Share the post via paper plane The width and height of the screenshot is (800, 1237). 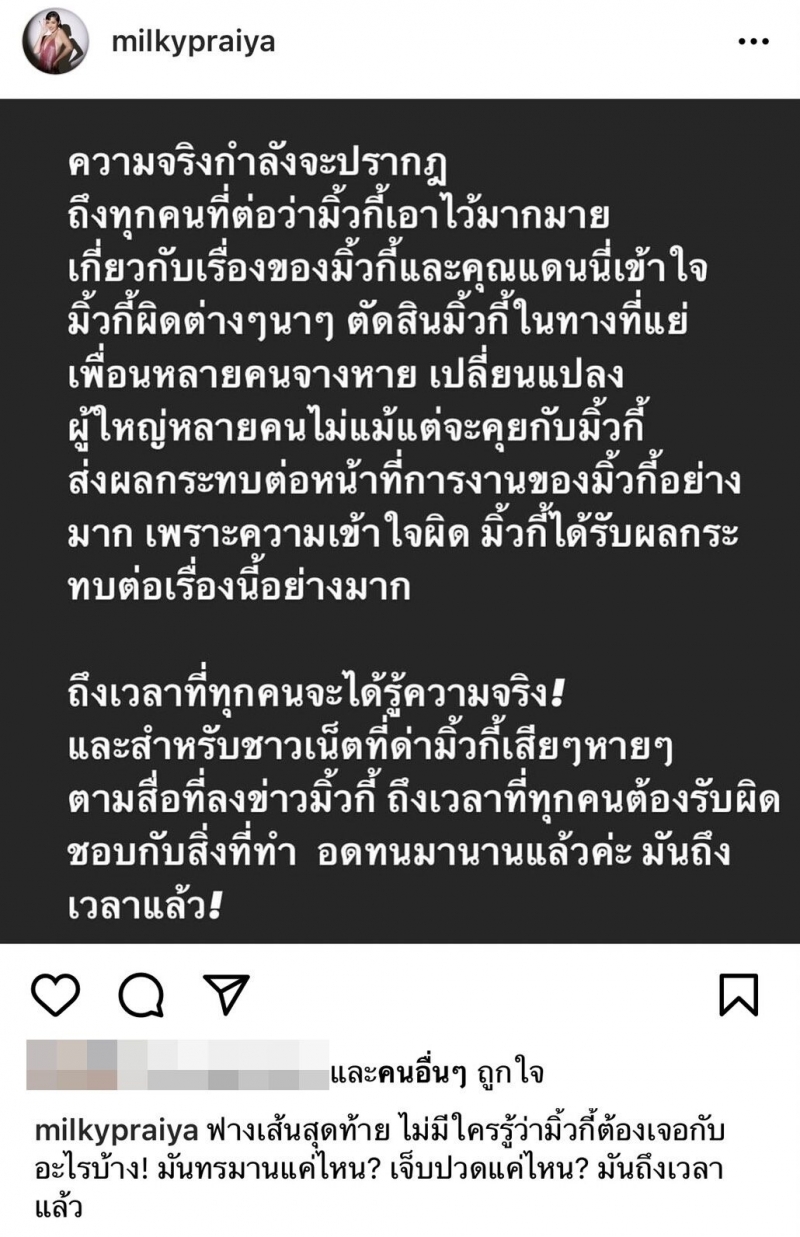pyautogui.click(x=226, y=994)
